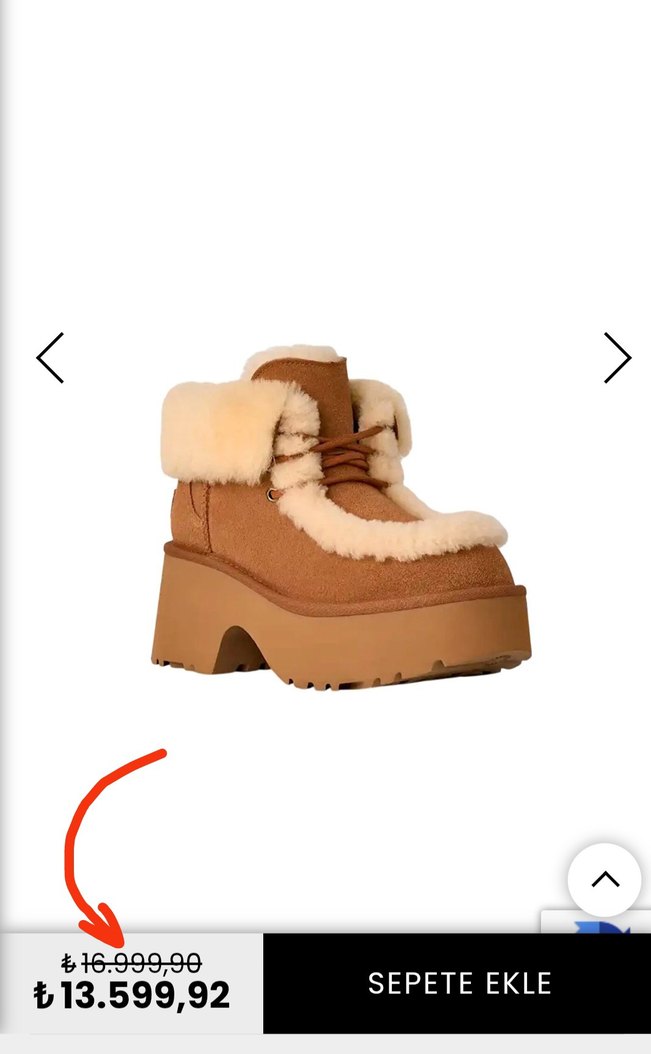Viewport: 651px width, 1054px height.
Task: Show the previous product image
Action: pos(50,358)
